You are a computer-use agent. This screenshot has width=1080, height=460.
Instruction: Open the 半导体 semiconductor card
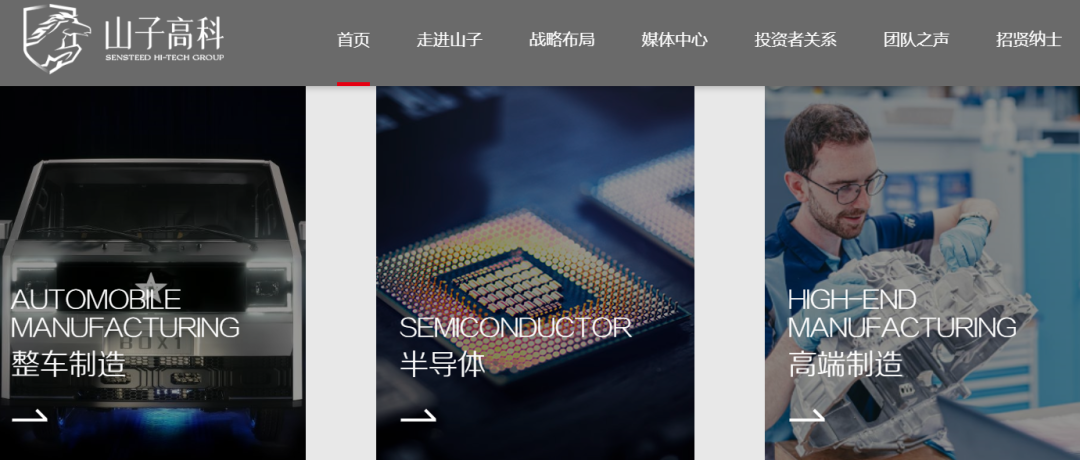coord(535,273)
